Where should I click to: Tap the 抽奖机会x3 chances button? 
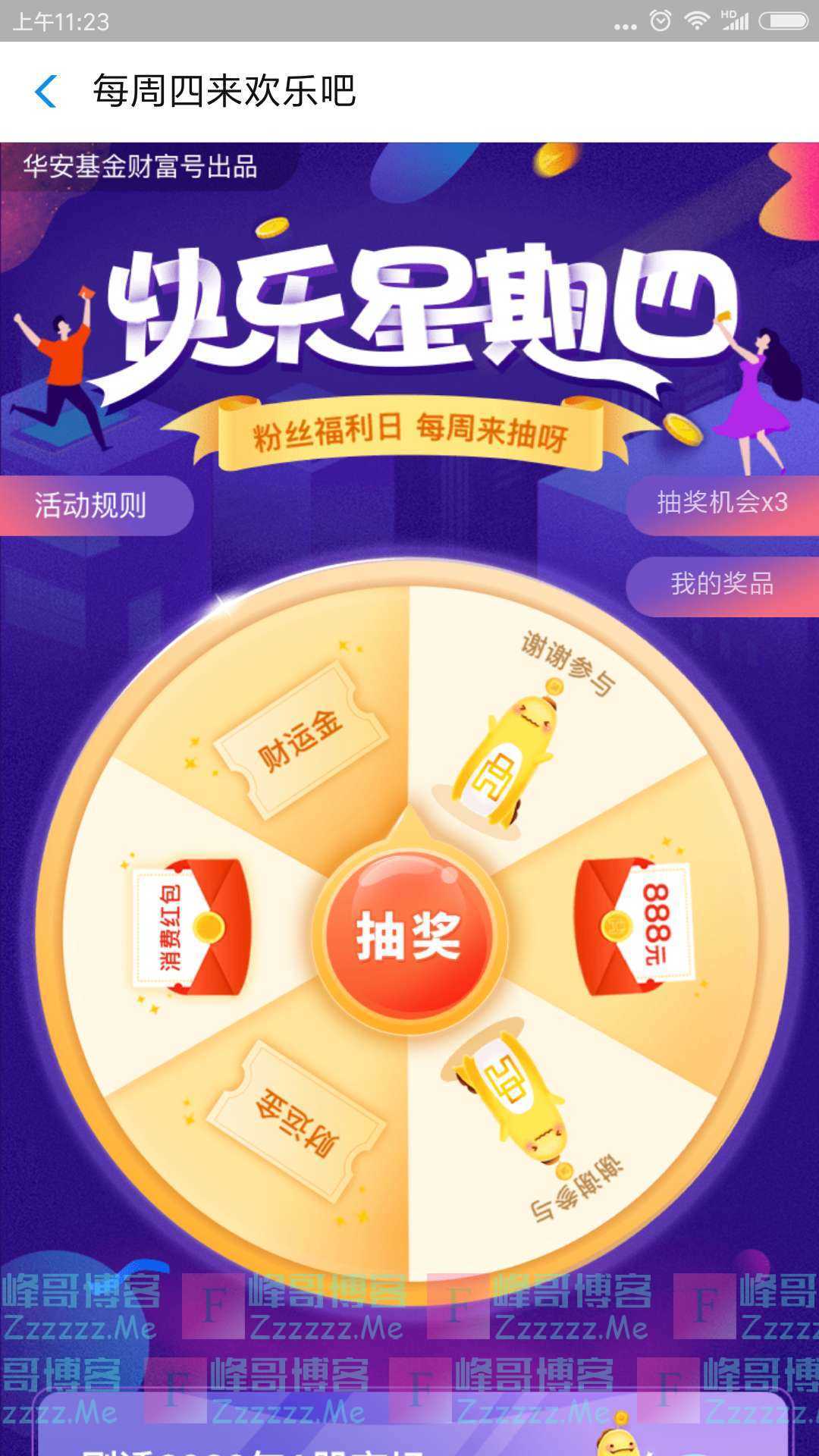[722, 503]
